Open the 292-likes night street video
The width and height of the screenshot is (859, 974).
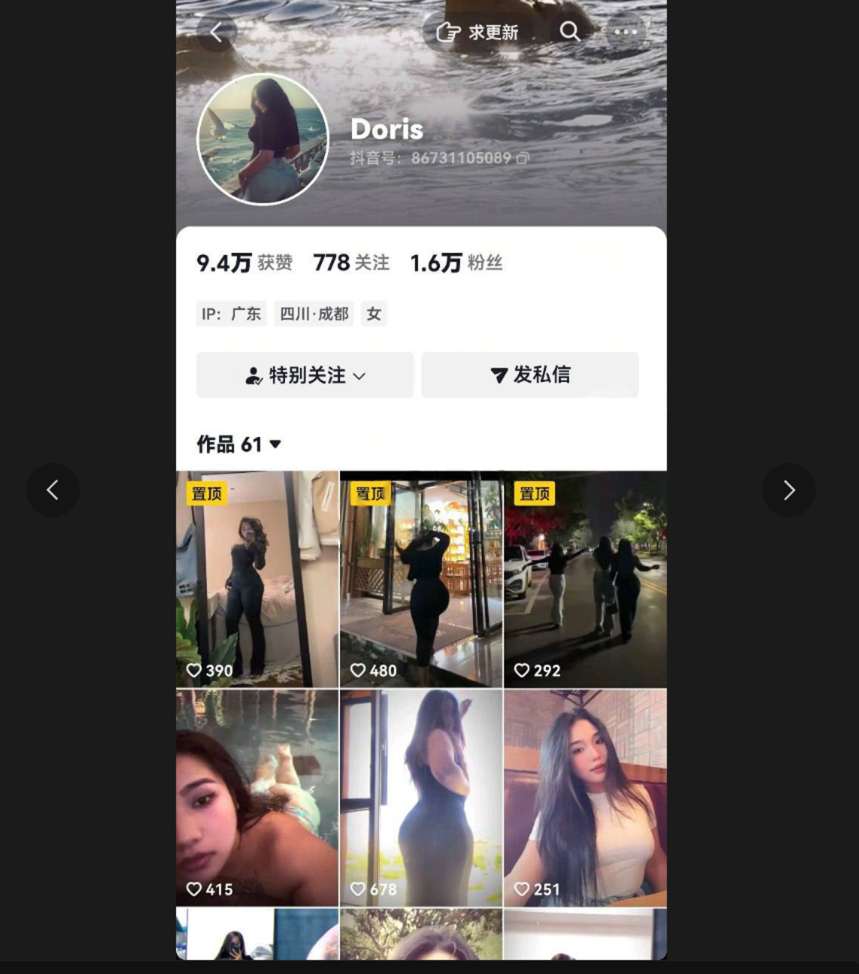tap(585, 580)
